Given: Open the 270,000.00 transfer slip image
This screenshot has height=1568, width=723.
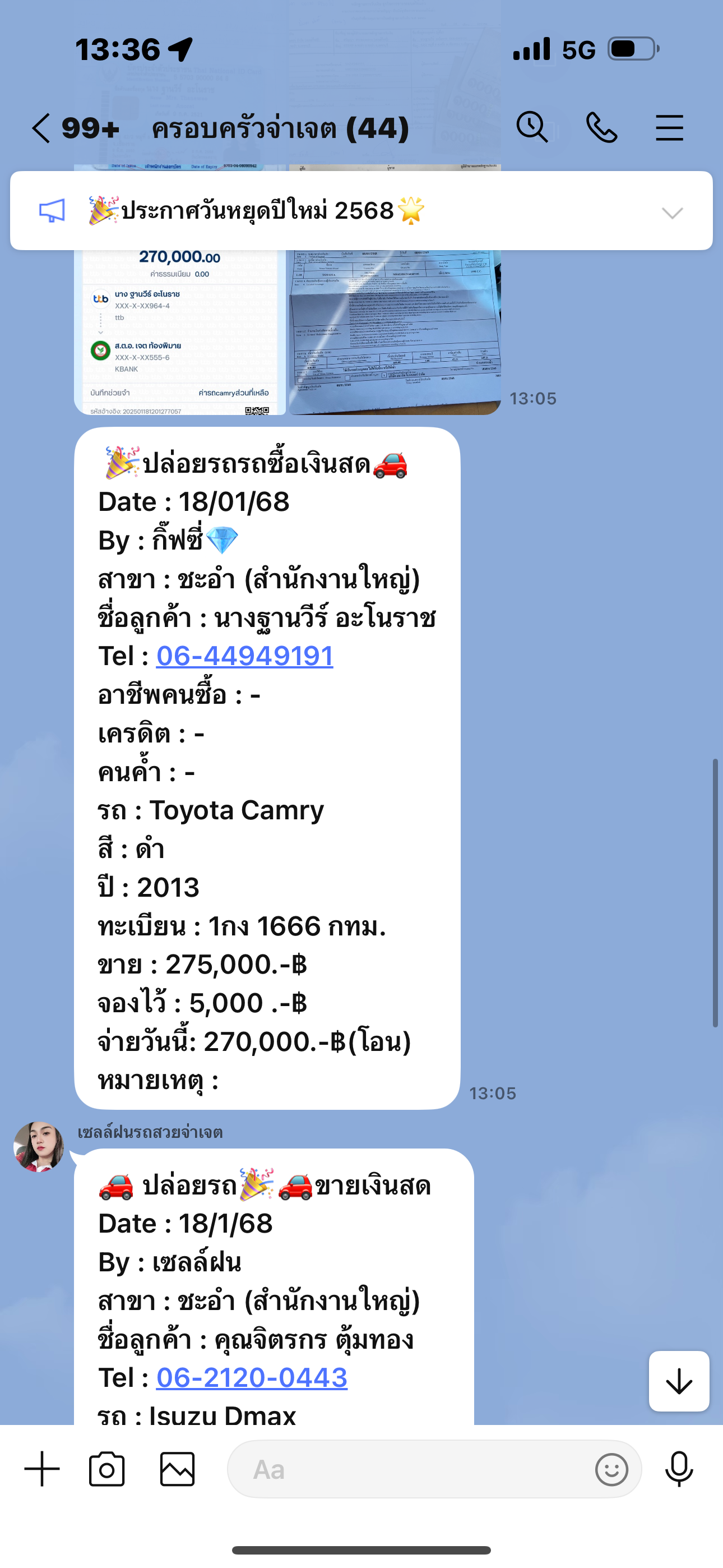Looking at the screenshot, I should tap(179, 333).
